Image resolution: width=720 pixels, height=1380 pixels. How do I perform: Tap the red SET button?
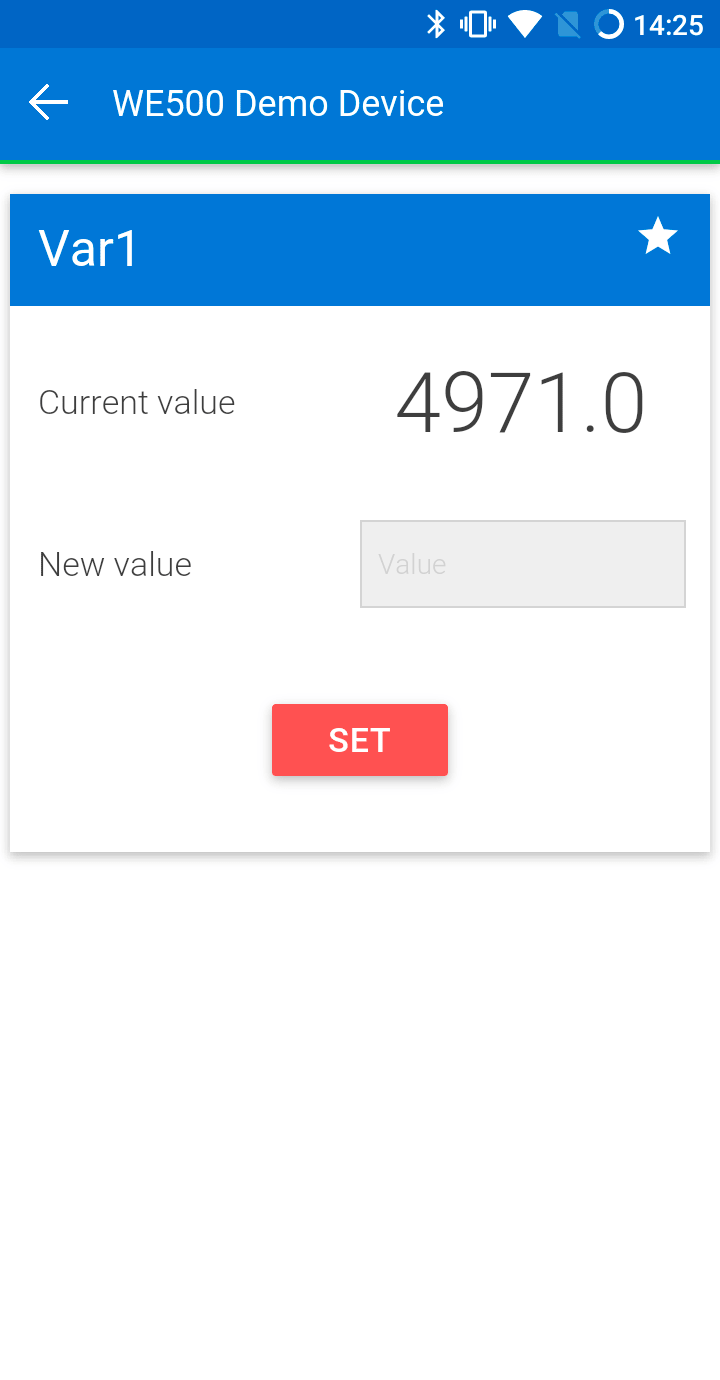[x=359, y=740]
